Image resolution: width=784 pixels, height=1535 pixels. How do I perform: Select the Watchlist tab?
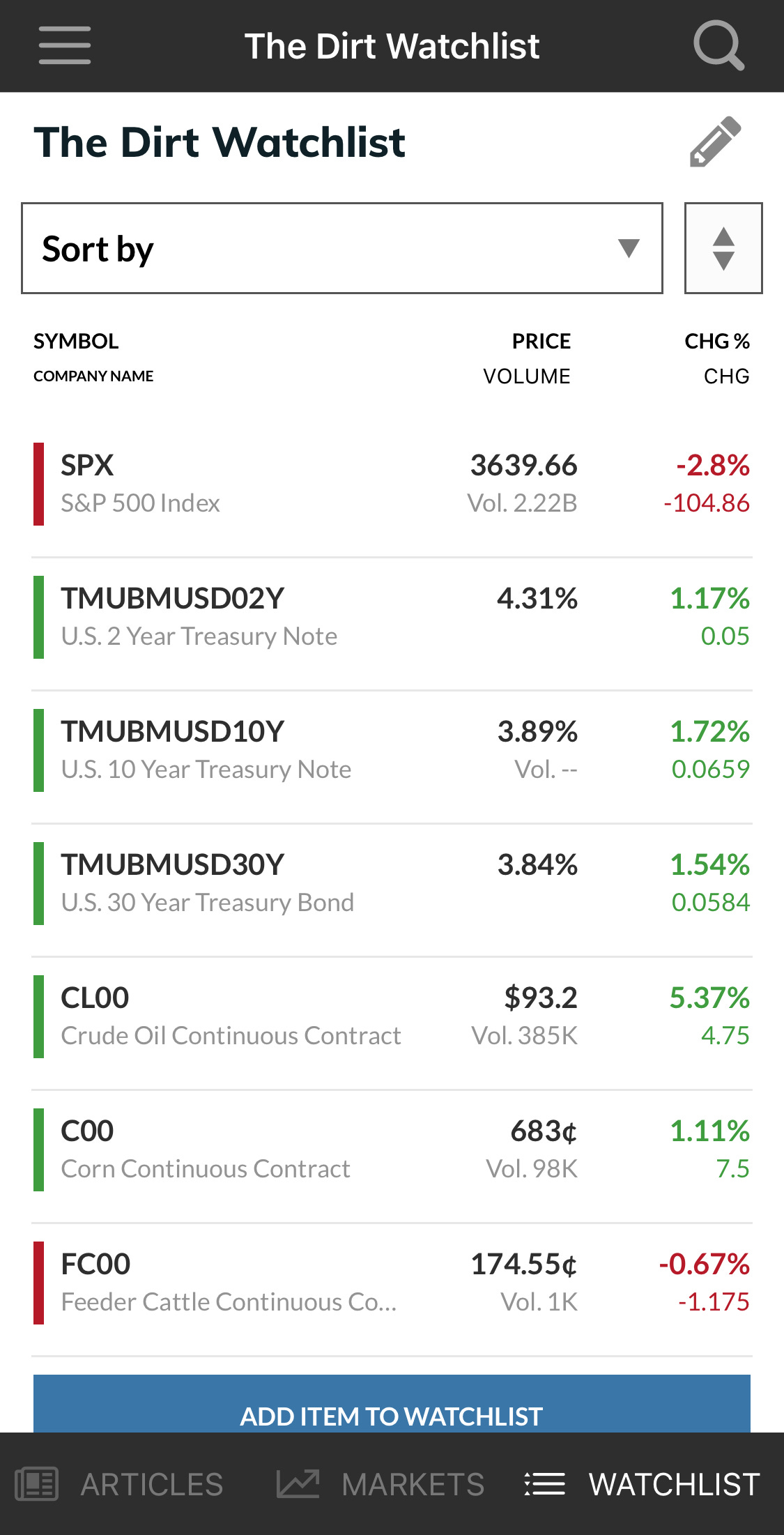click(x=641, y=1484)
